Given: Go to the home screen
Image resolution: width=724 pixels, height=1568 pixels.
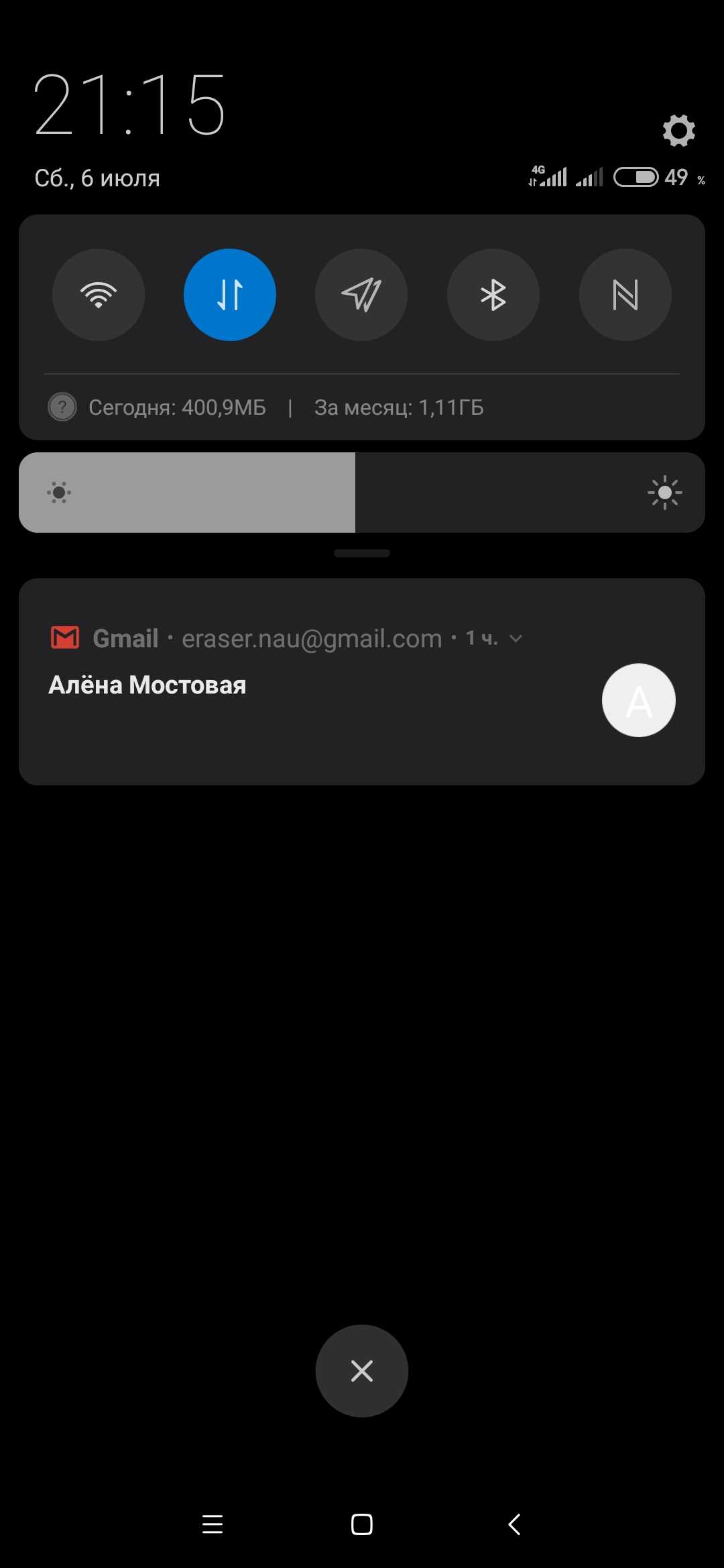Looking at the screenshot, I should point(362,1524).
